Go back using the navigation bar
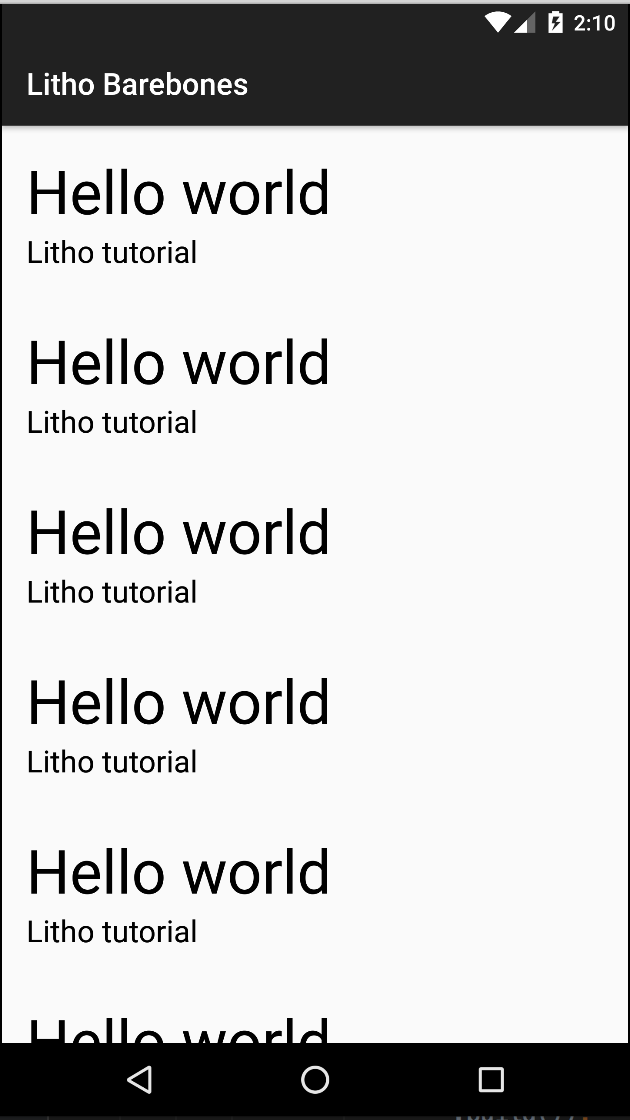The image size is (630, 1120). point(140,1079)
